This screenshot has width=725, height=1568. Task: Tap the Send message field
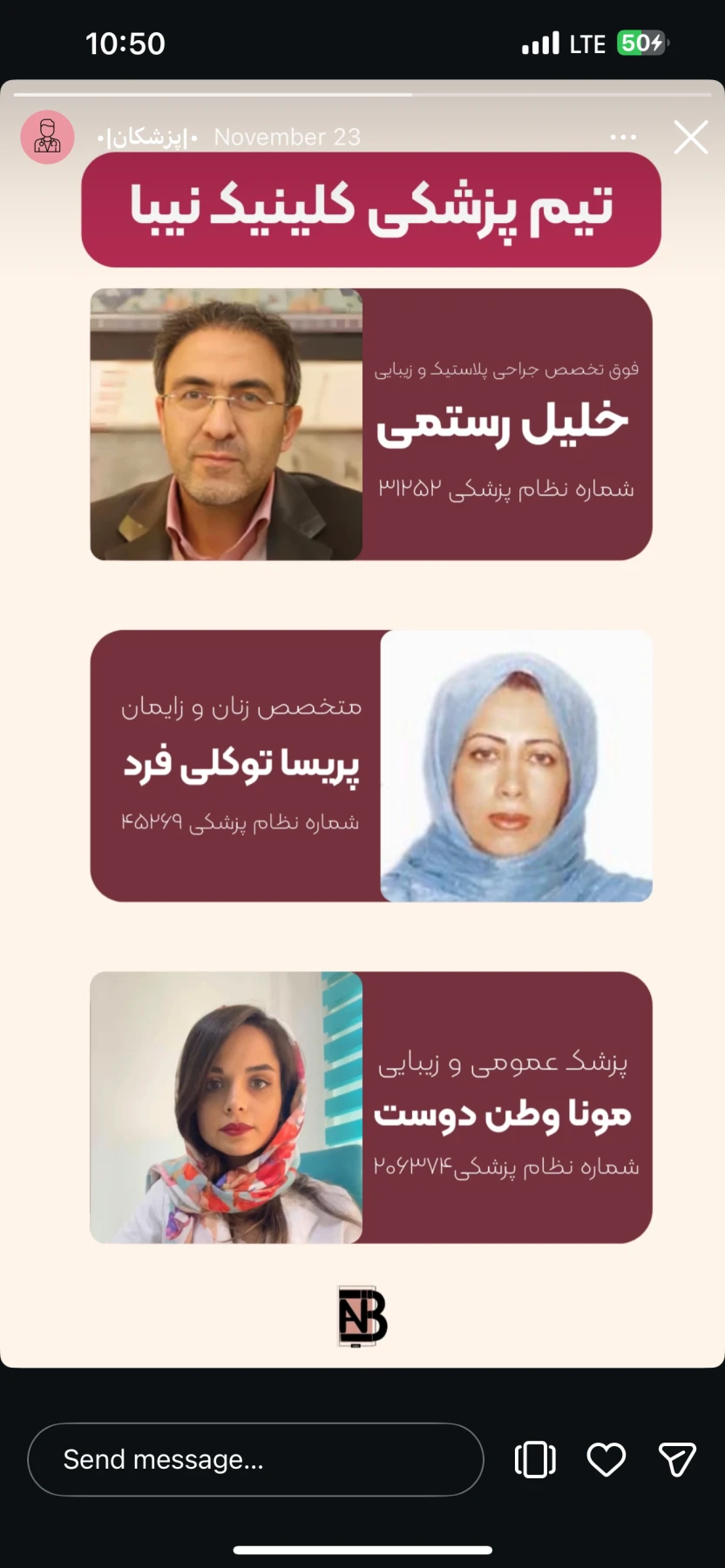click(x=255, y=1459)
